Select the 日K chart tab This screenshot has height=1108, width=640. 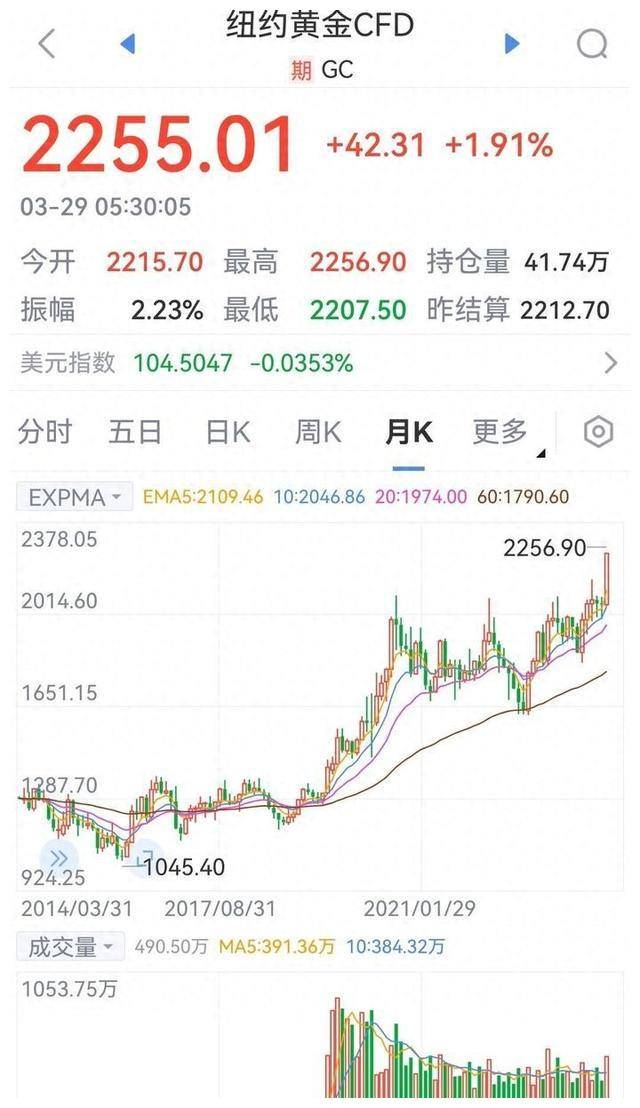[x=227, y=432]
